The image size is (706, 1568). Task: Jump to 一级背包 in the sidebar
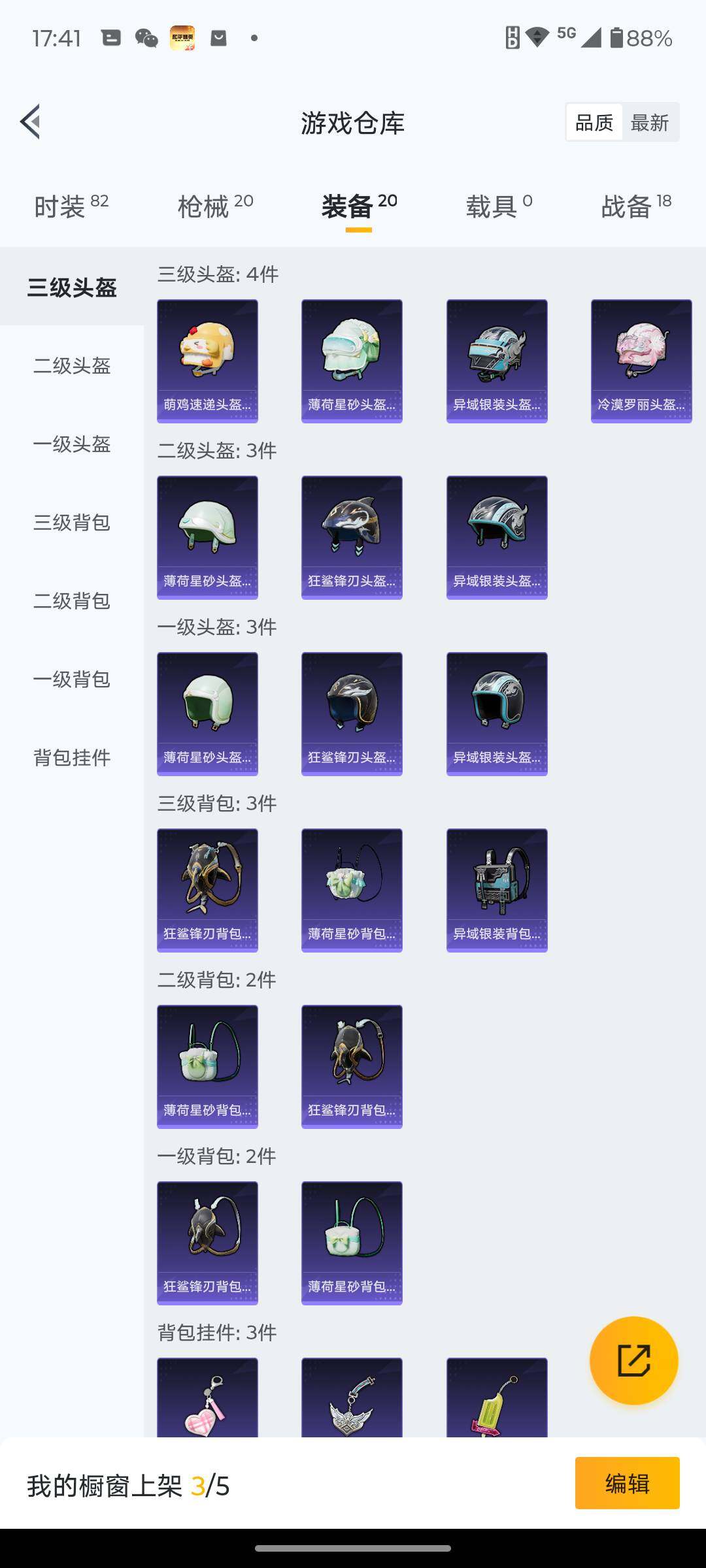(72, 679)
